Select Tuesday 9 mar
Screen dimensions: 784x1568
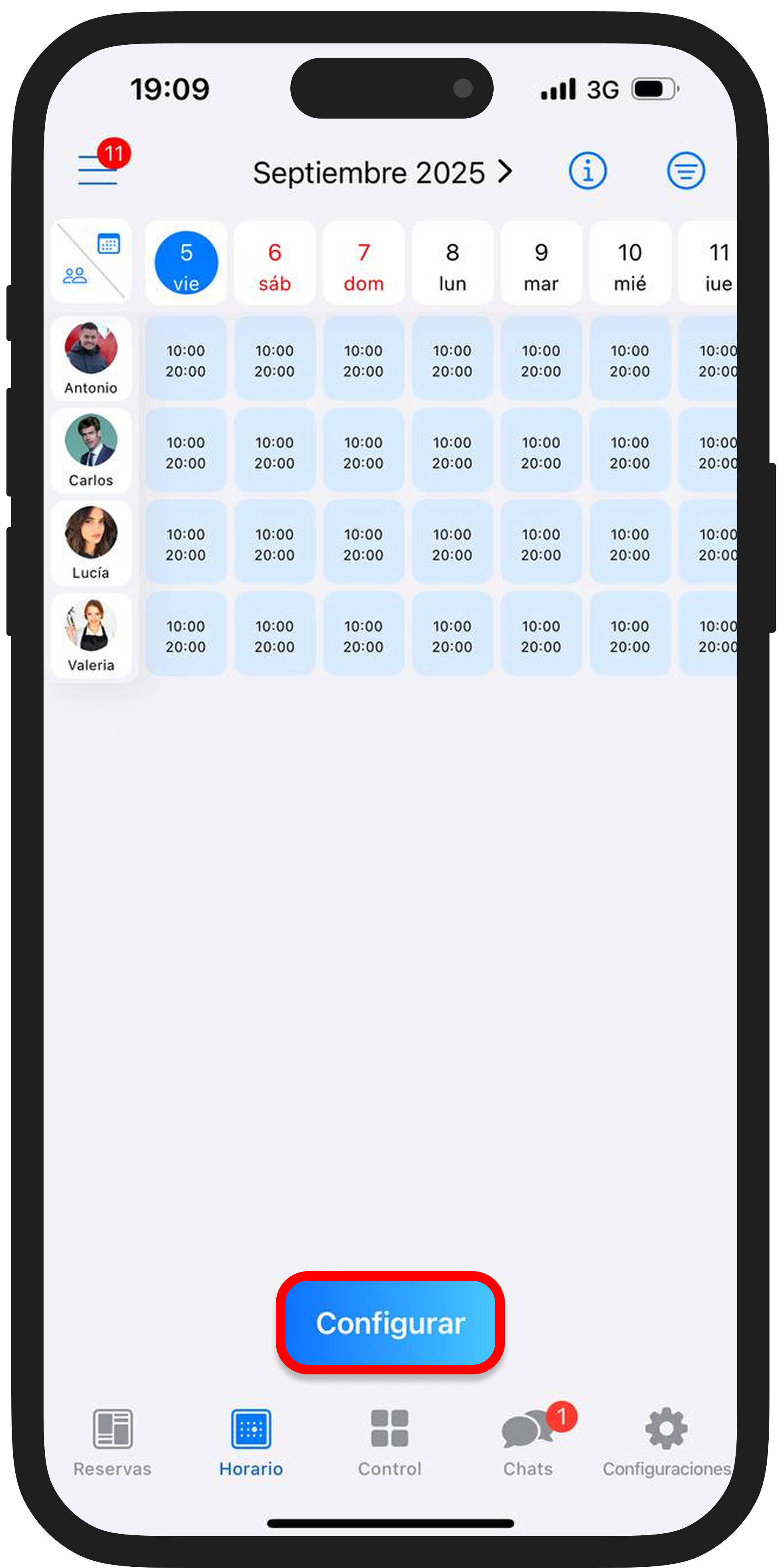pyautogui.click(x=541, y=263)
